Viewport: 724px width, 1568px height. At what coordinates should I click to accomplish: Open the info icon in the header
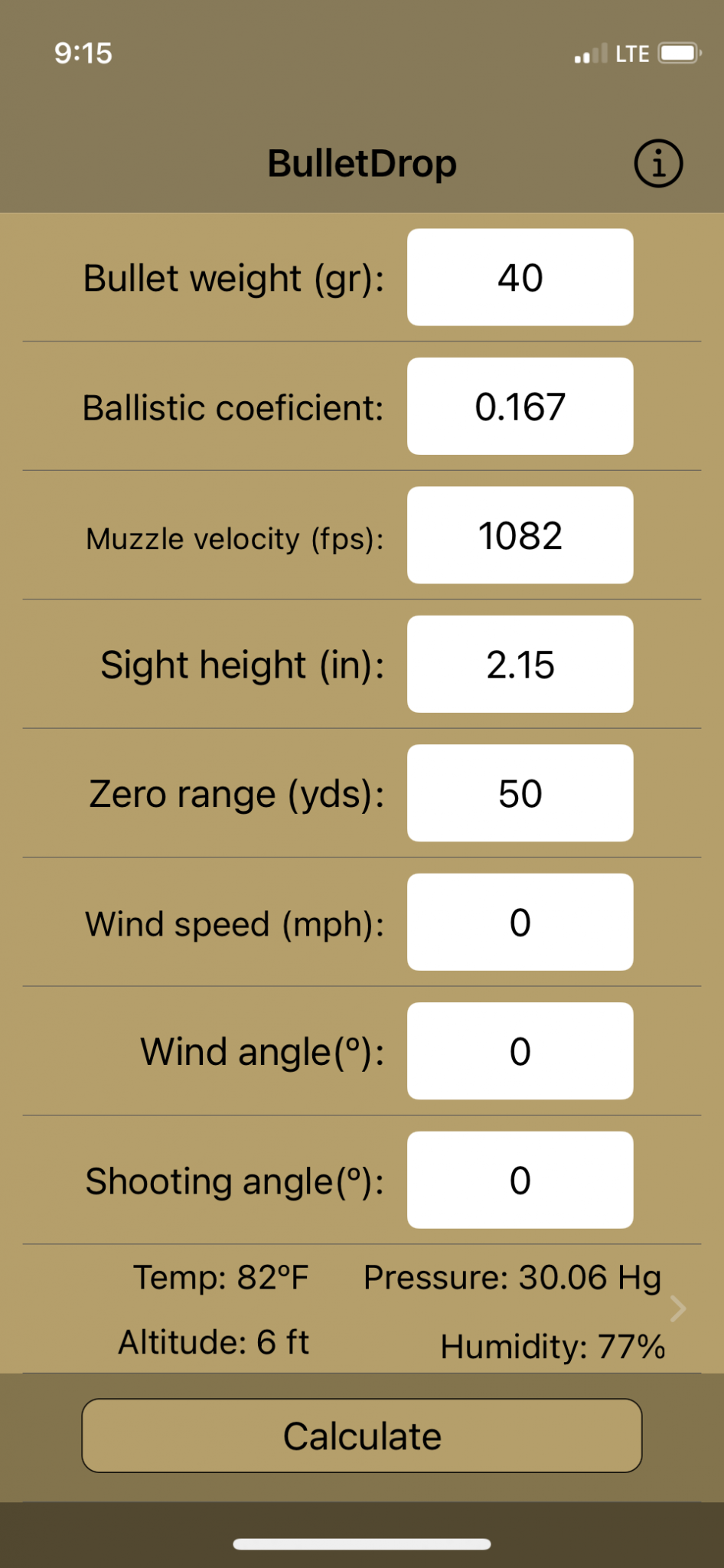pyautogui.click(x=658, y=163)
